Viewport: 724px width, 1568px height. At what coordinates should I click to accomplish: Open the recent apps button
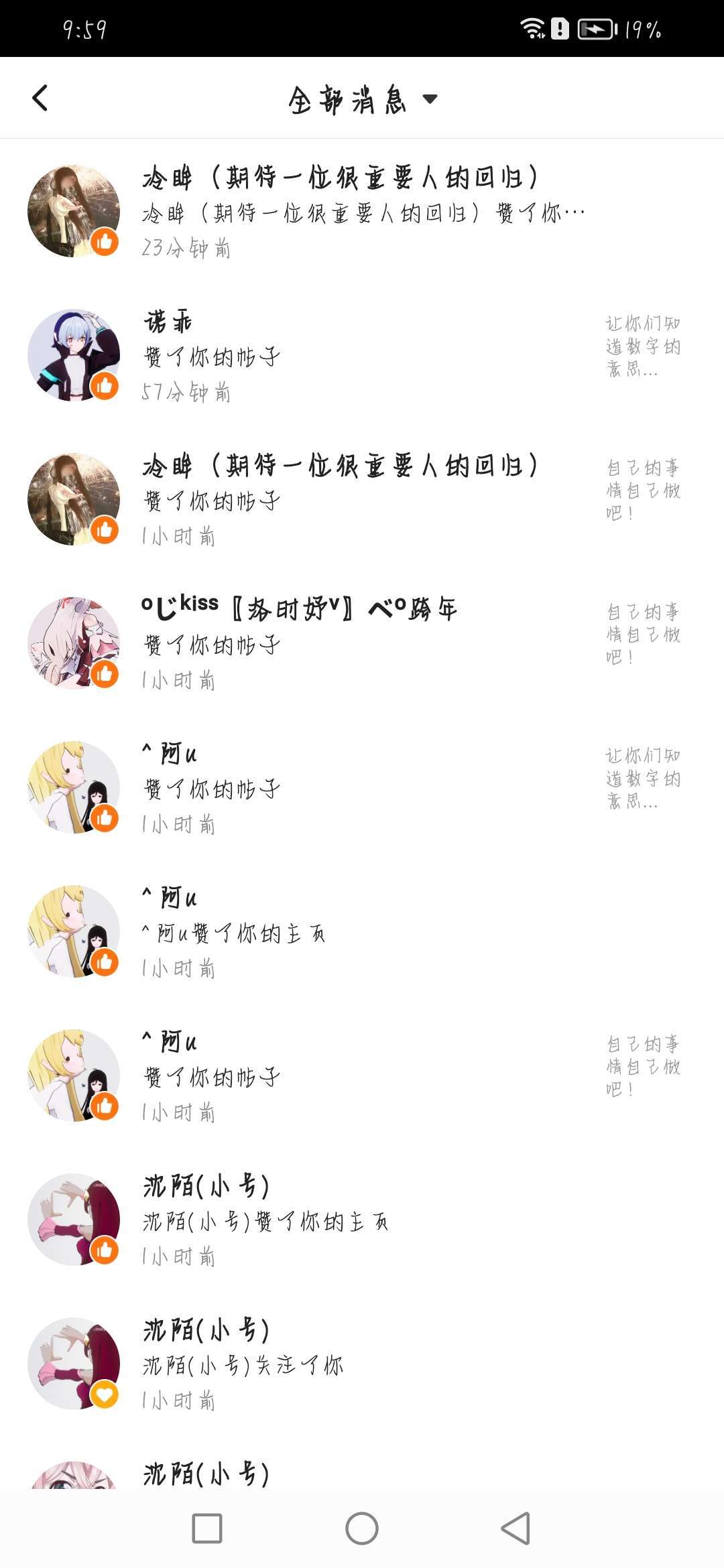207,1528
